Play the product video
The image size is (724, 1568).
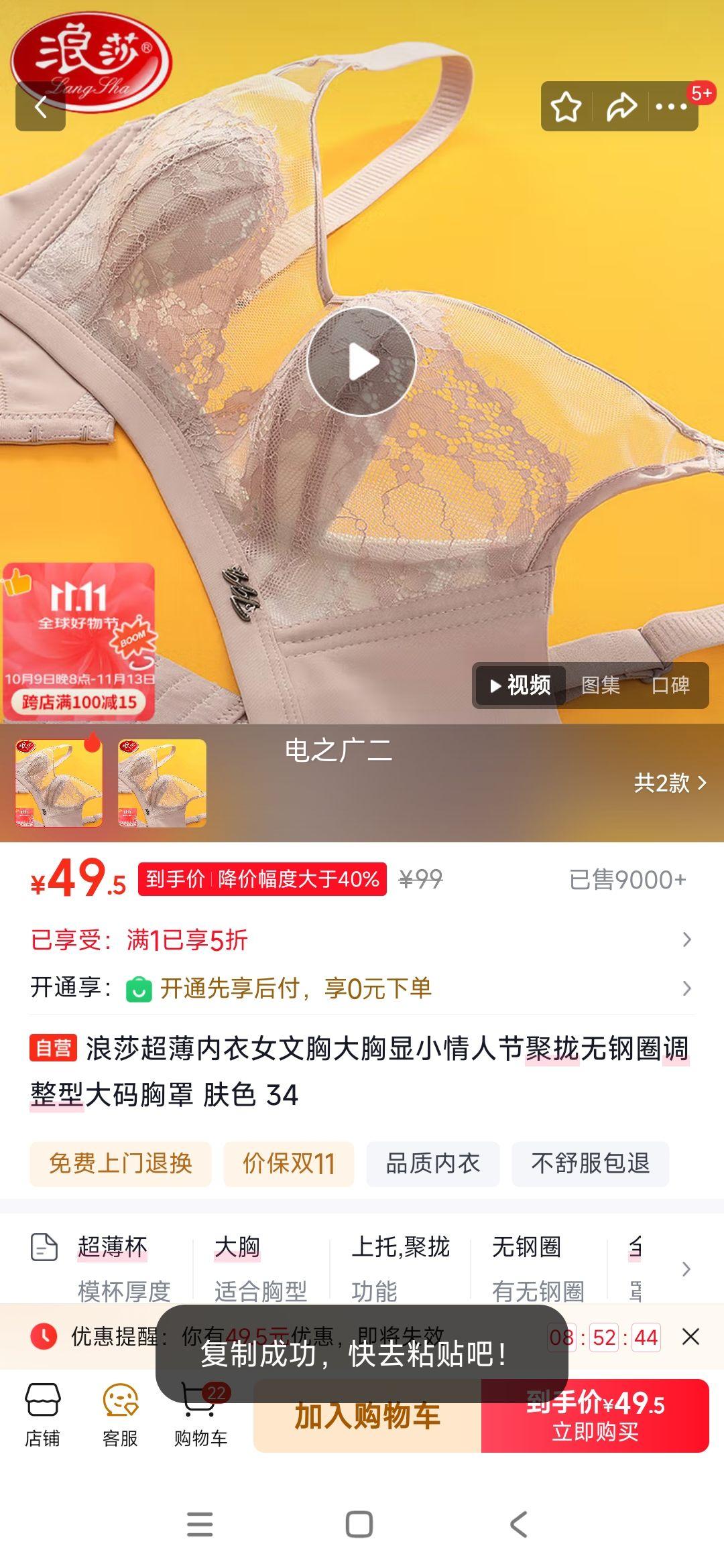361,362
